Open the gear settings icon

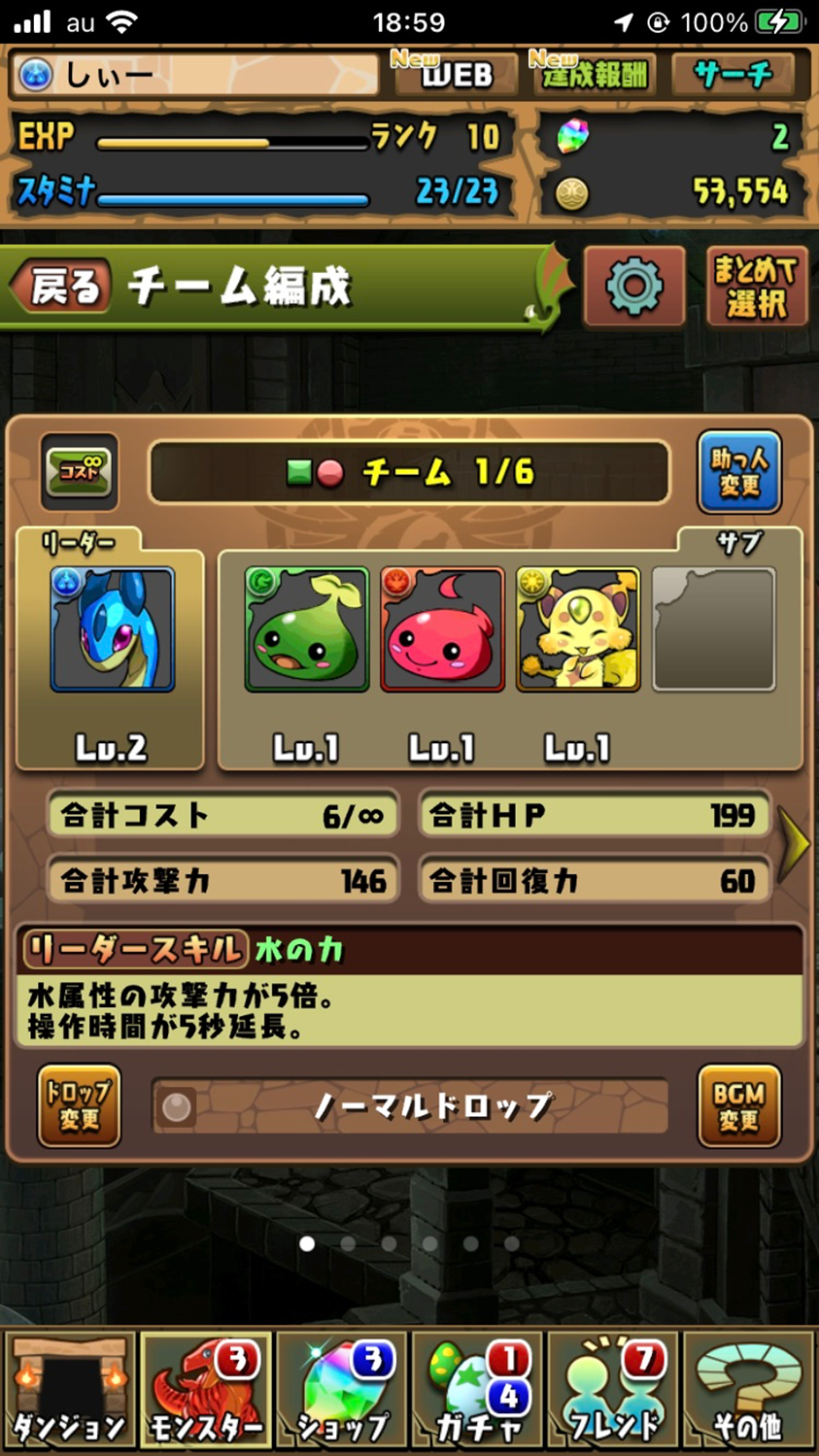tap(633, 286)
